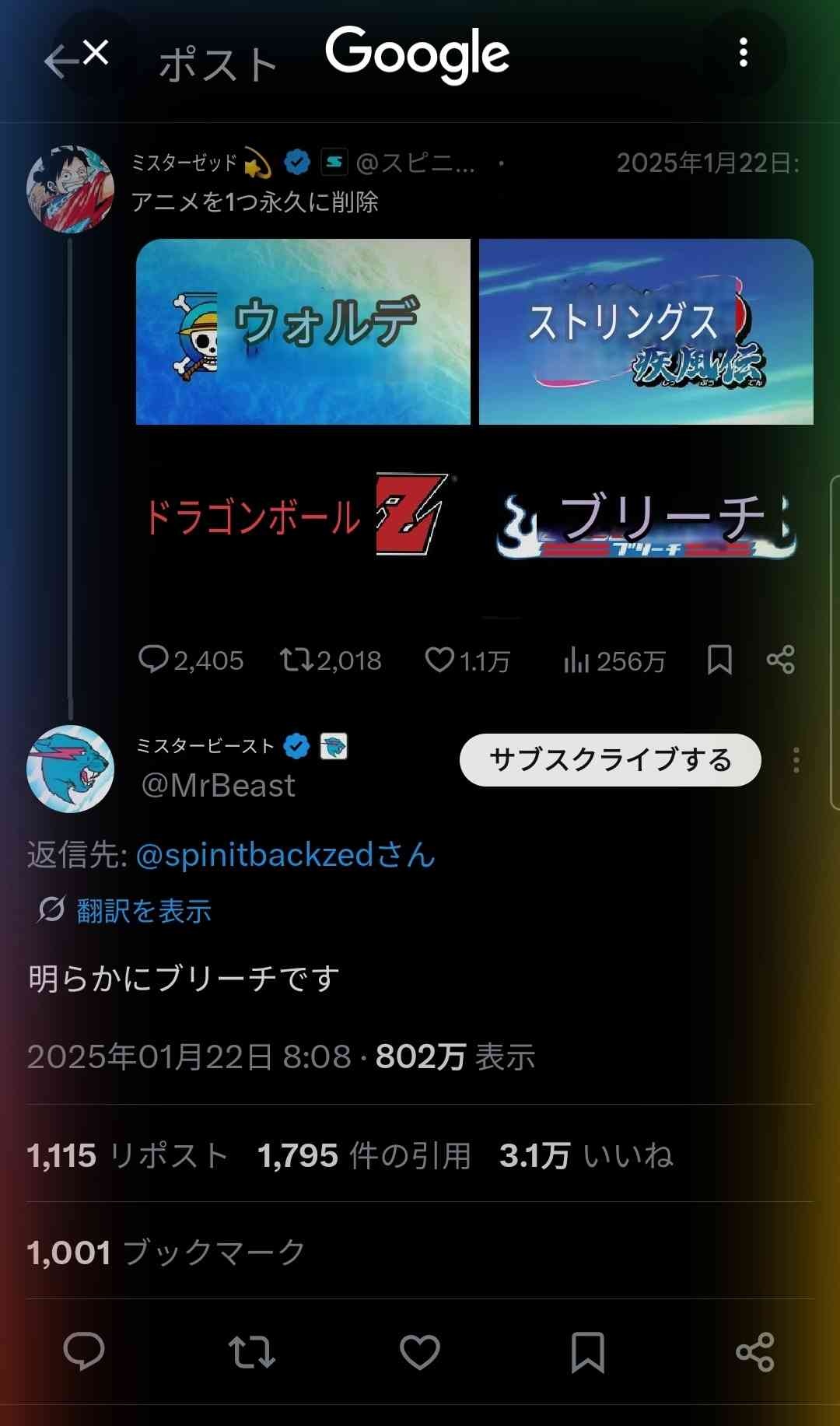Open the @spinitbackzed mention link
Image resolution: width=840 pixels, height=1426 pixels.
click(x=285, y=855)
